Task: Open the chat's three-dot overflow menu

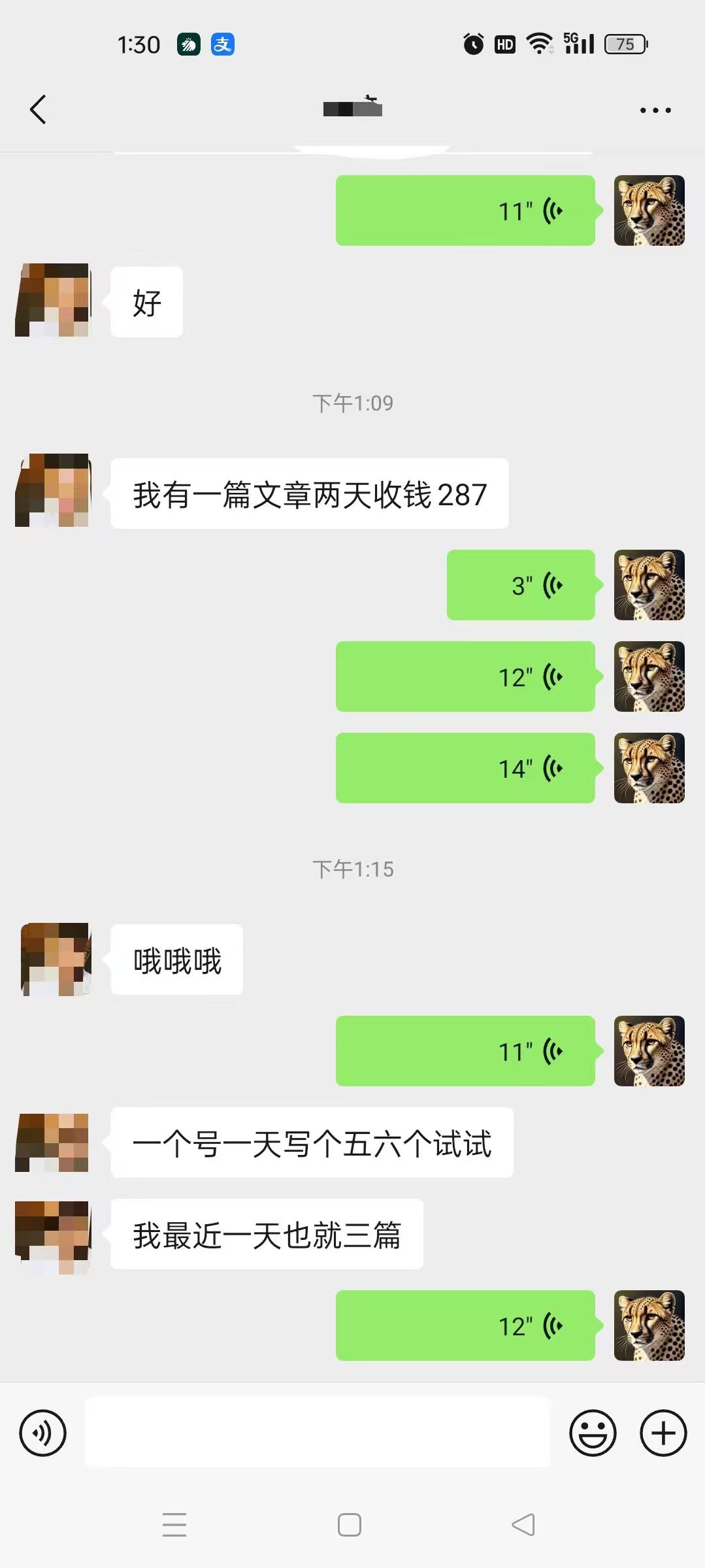Action: 655,110
